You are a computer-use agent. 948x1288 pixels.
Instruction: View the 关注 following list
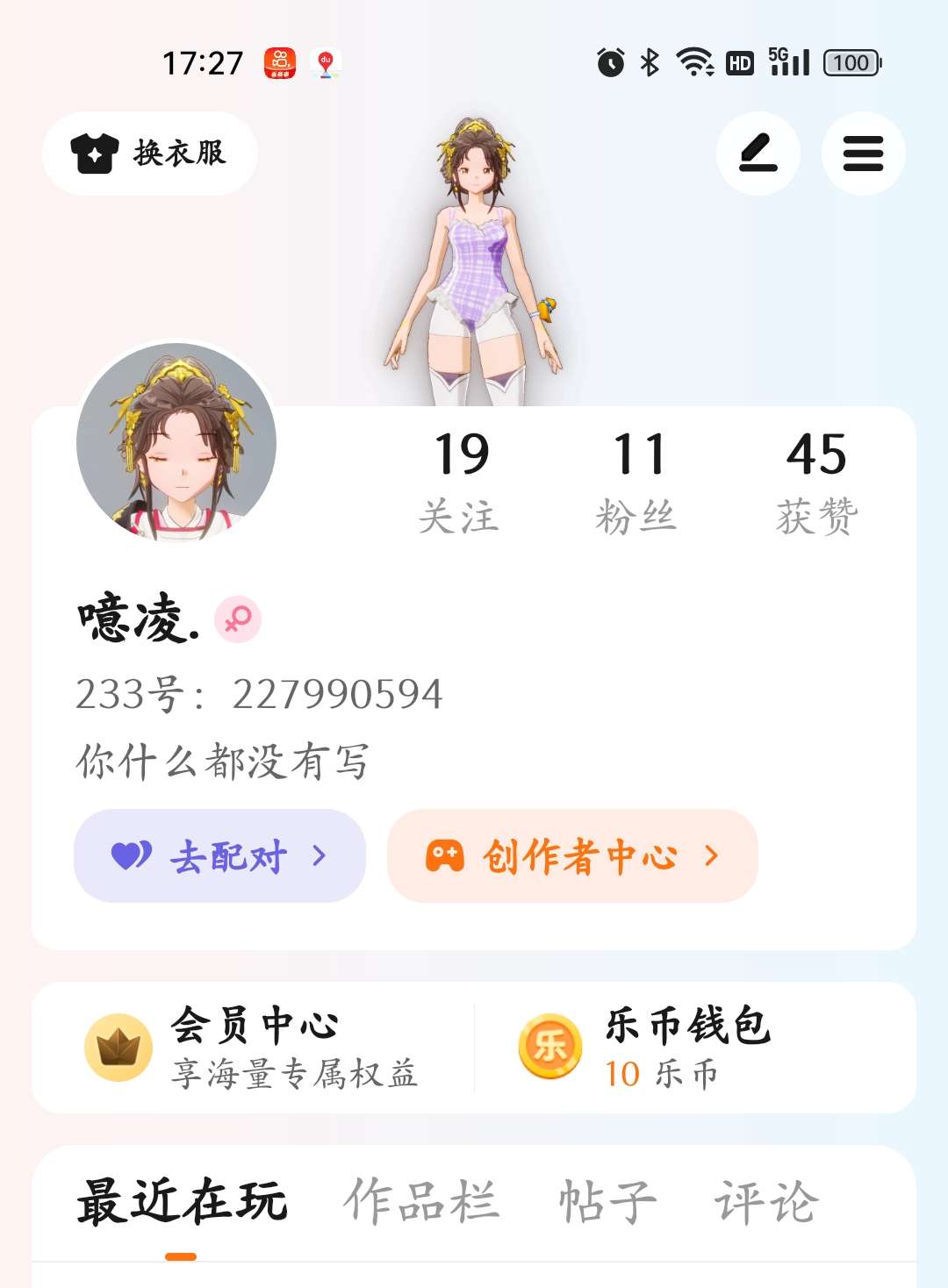(x=460, y=481)
